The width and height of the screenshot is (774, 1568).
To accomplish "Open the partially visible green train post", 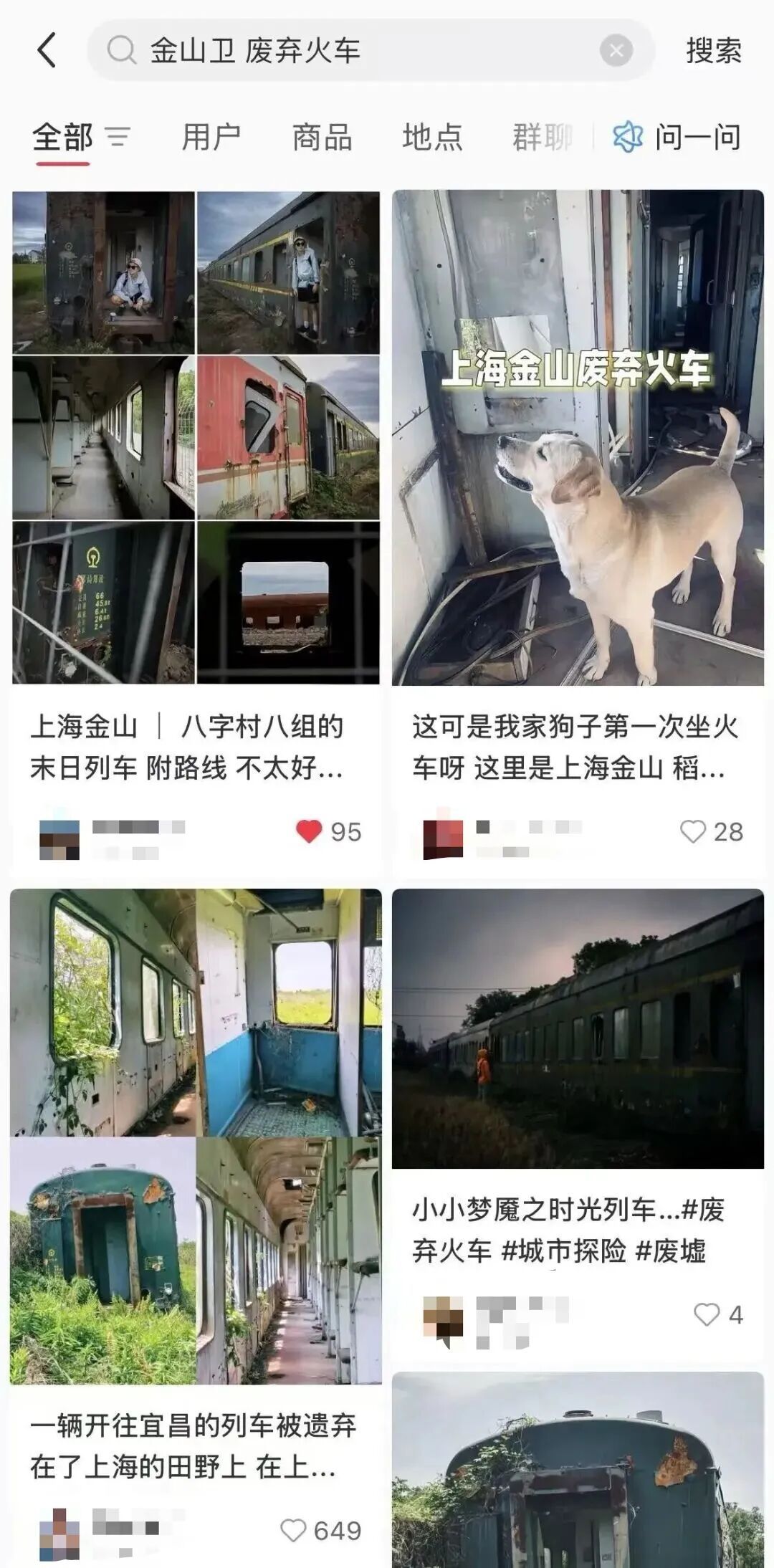I will (577, 1476).
